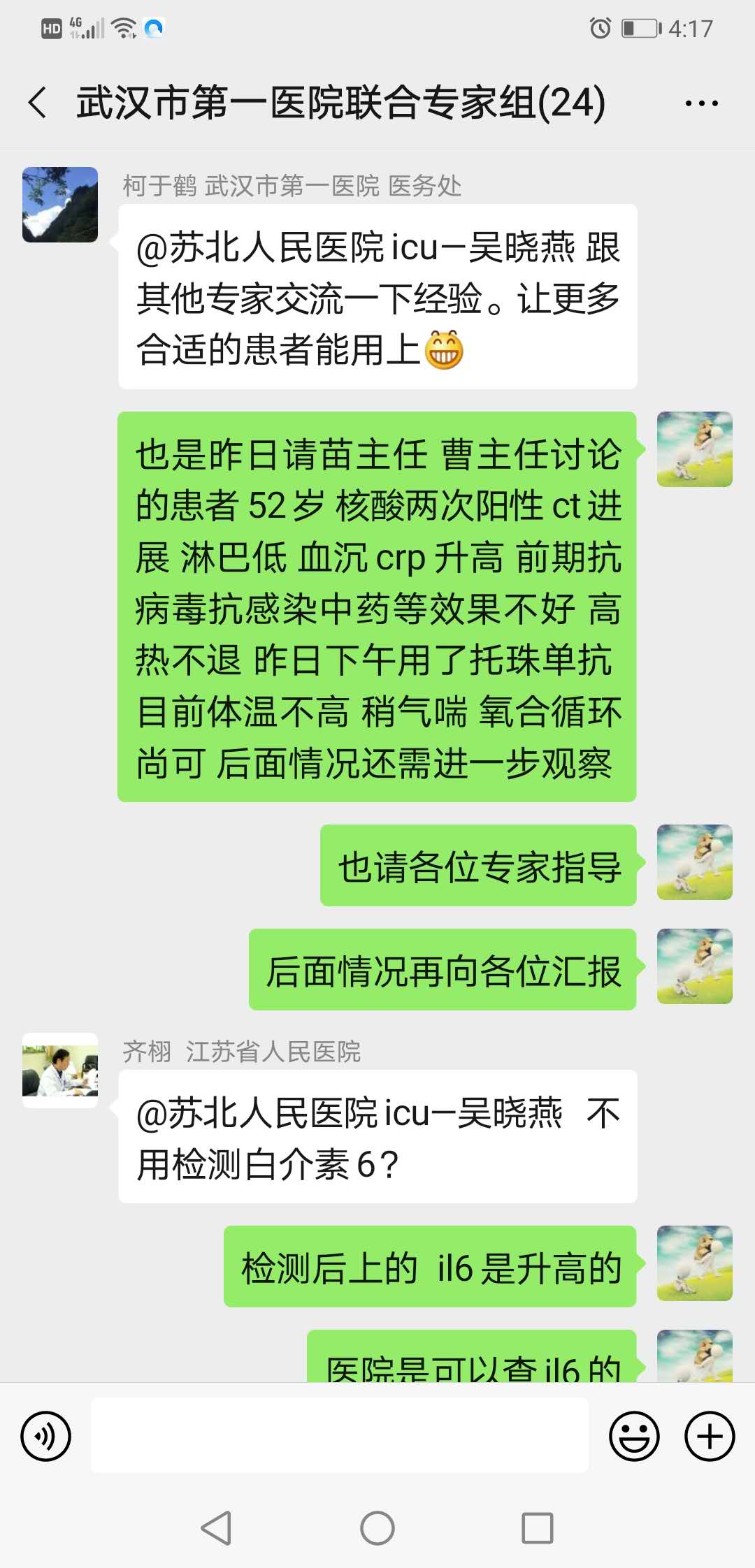The image size is (755, 1568).
Task: Open recent apps from navigation bar
Action: [x=538, y=1528]
